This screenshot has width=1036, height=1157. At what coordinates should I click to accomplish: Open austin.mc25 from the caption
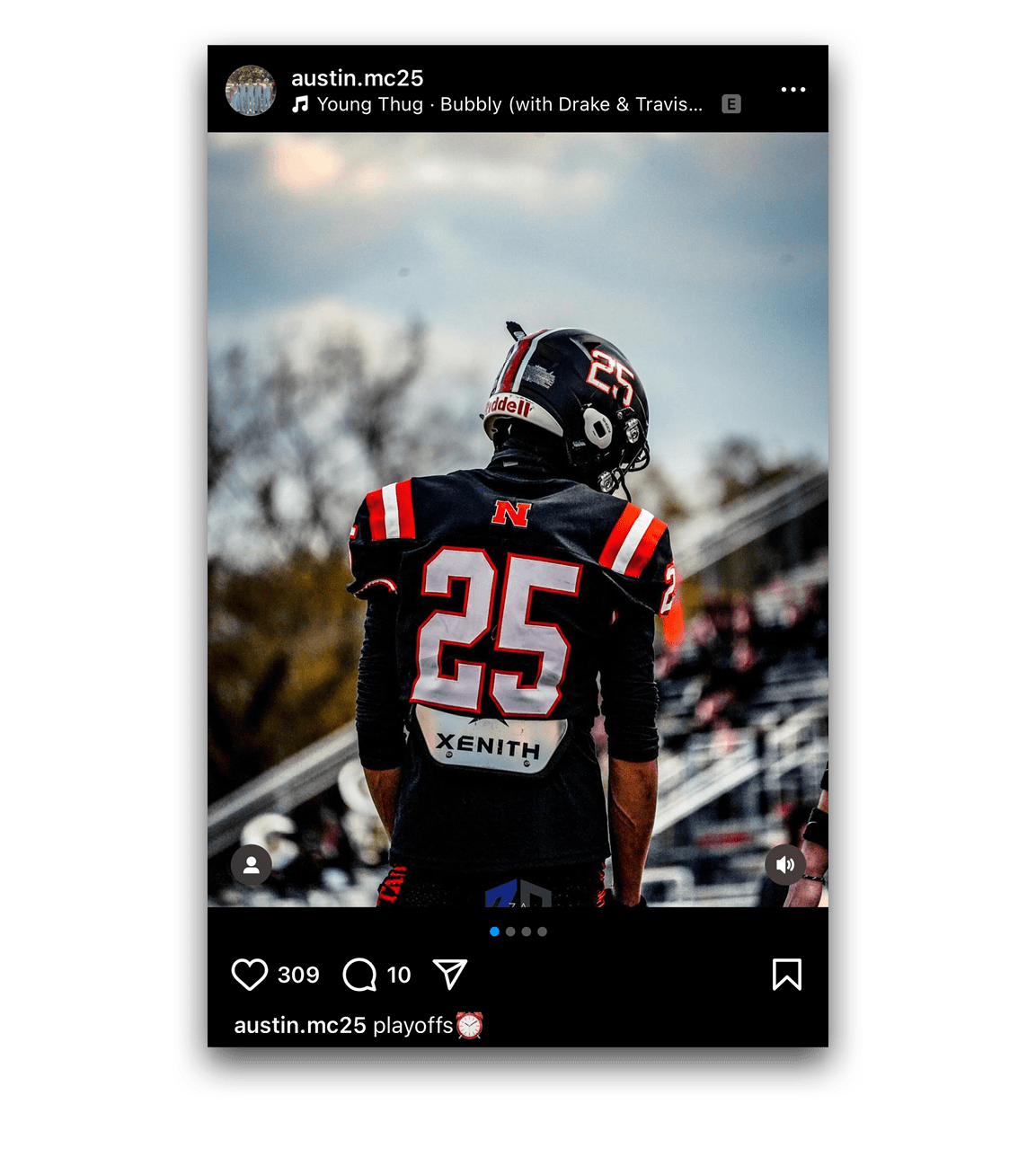coord(299,1025)
